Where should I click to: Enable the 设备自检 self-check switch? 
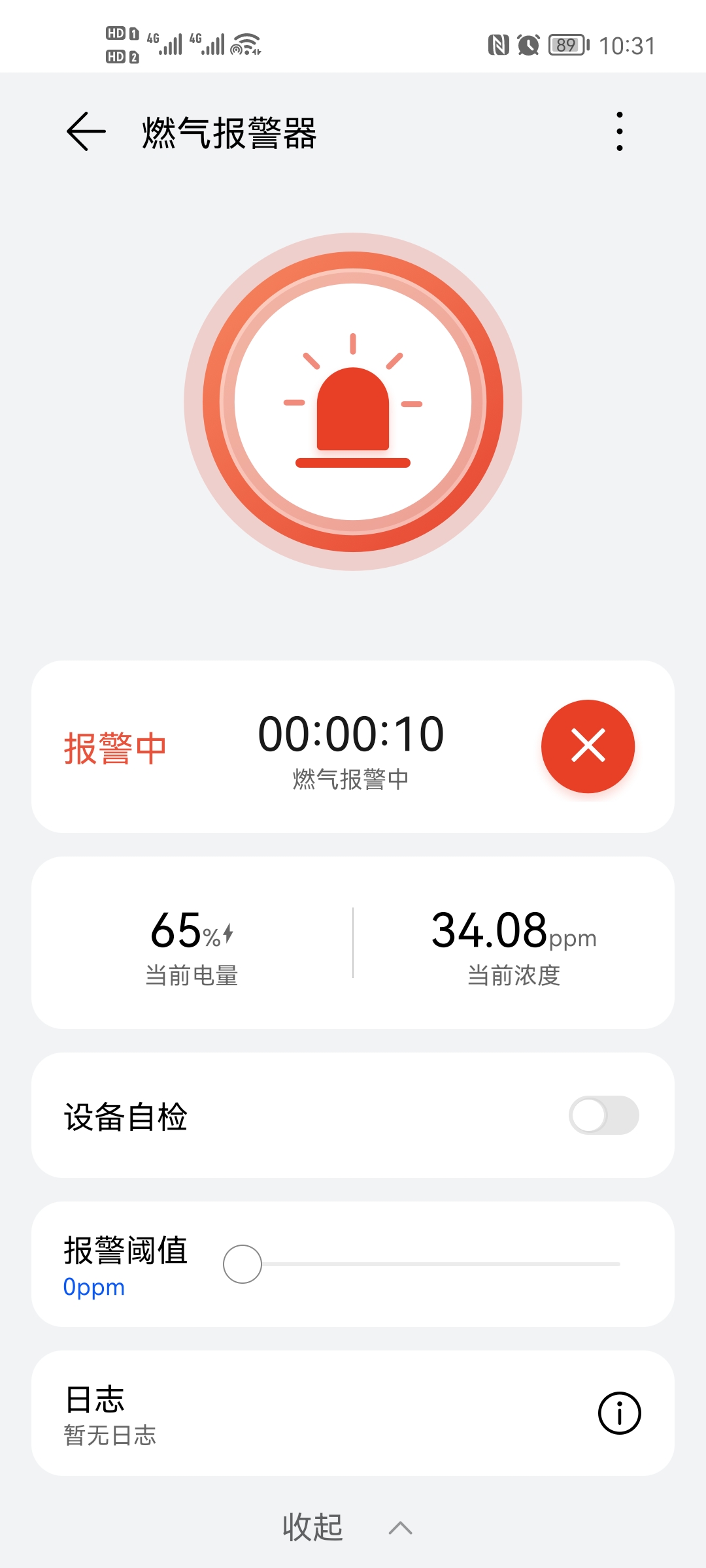pyautogui.click(x=603, y=1115)
